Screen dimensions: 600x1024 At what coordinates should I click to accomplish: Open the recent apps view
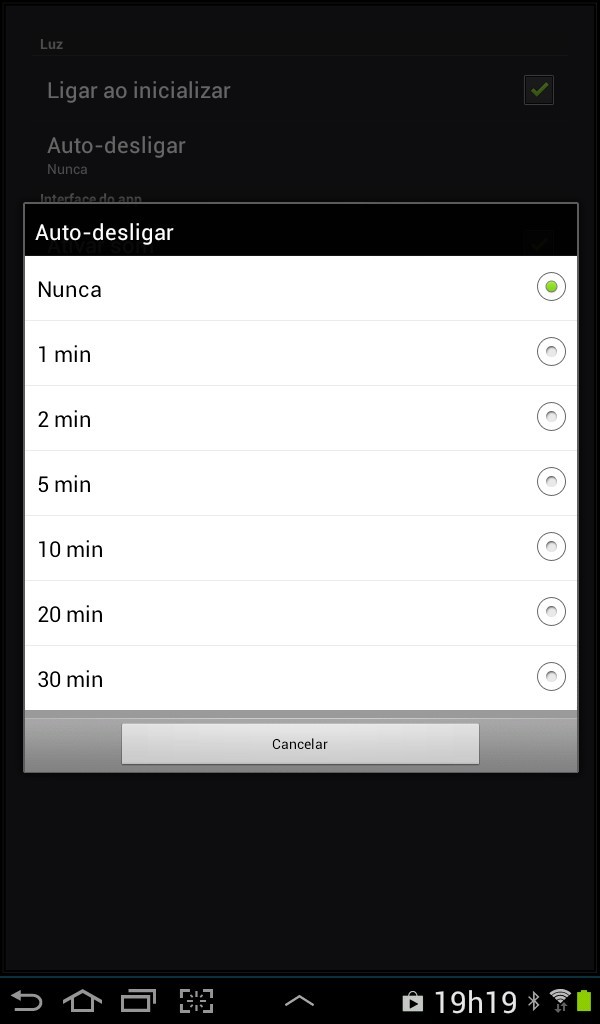(138, 1000)
